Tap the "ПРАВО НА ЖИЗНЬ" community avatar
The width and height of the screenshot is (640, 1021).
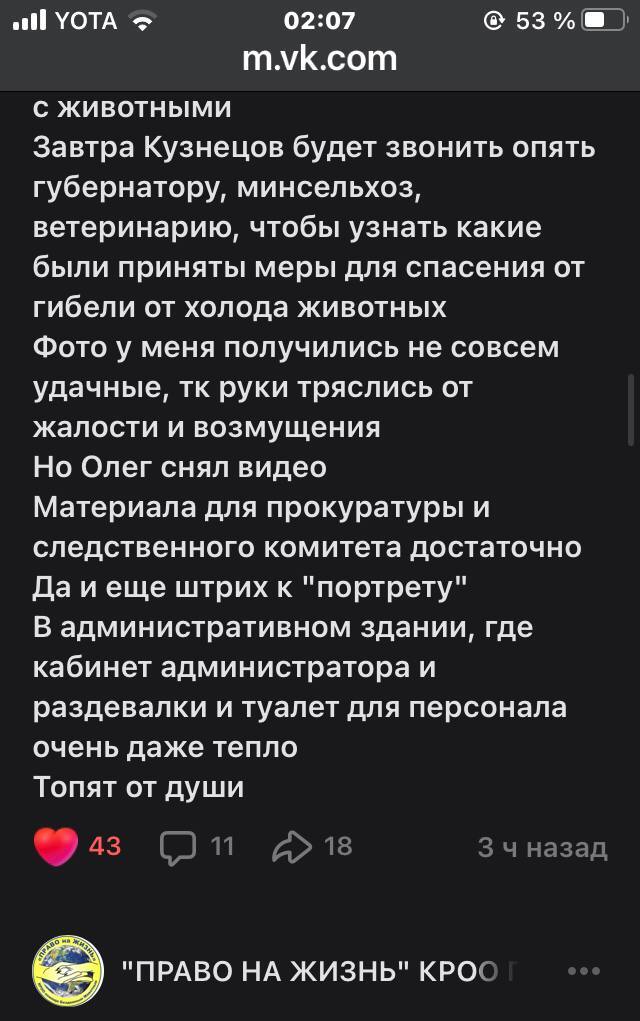(68, 970)
